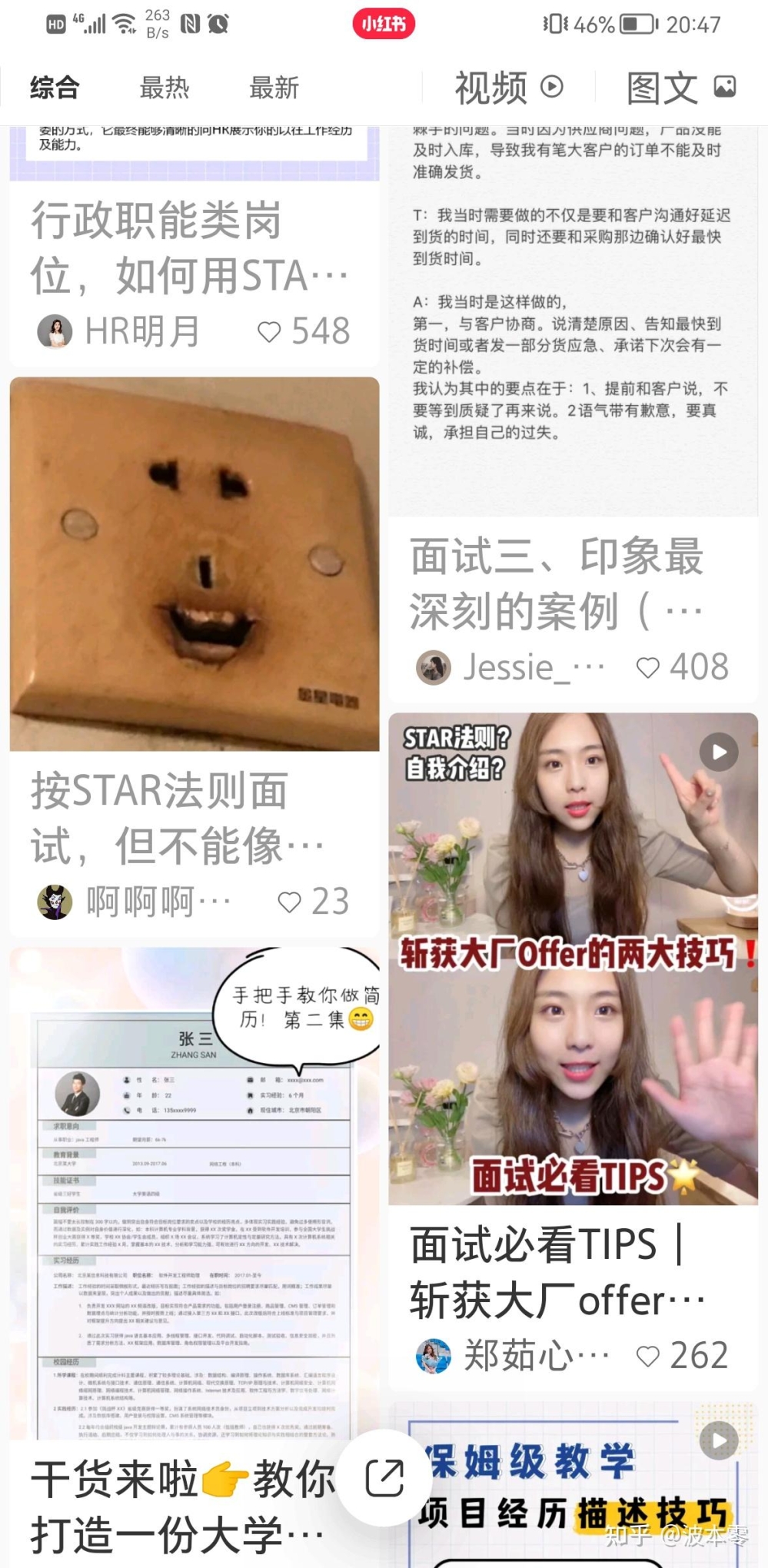Open the 行政职能类岗位 STAR post
The image size is (768, 1568).
[188, 247]
